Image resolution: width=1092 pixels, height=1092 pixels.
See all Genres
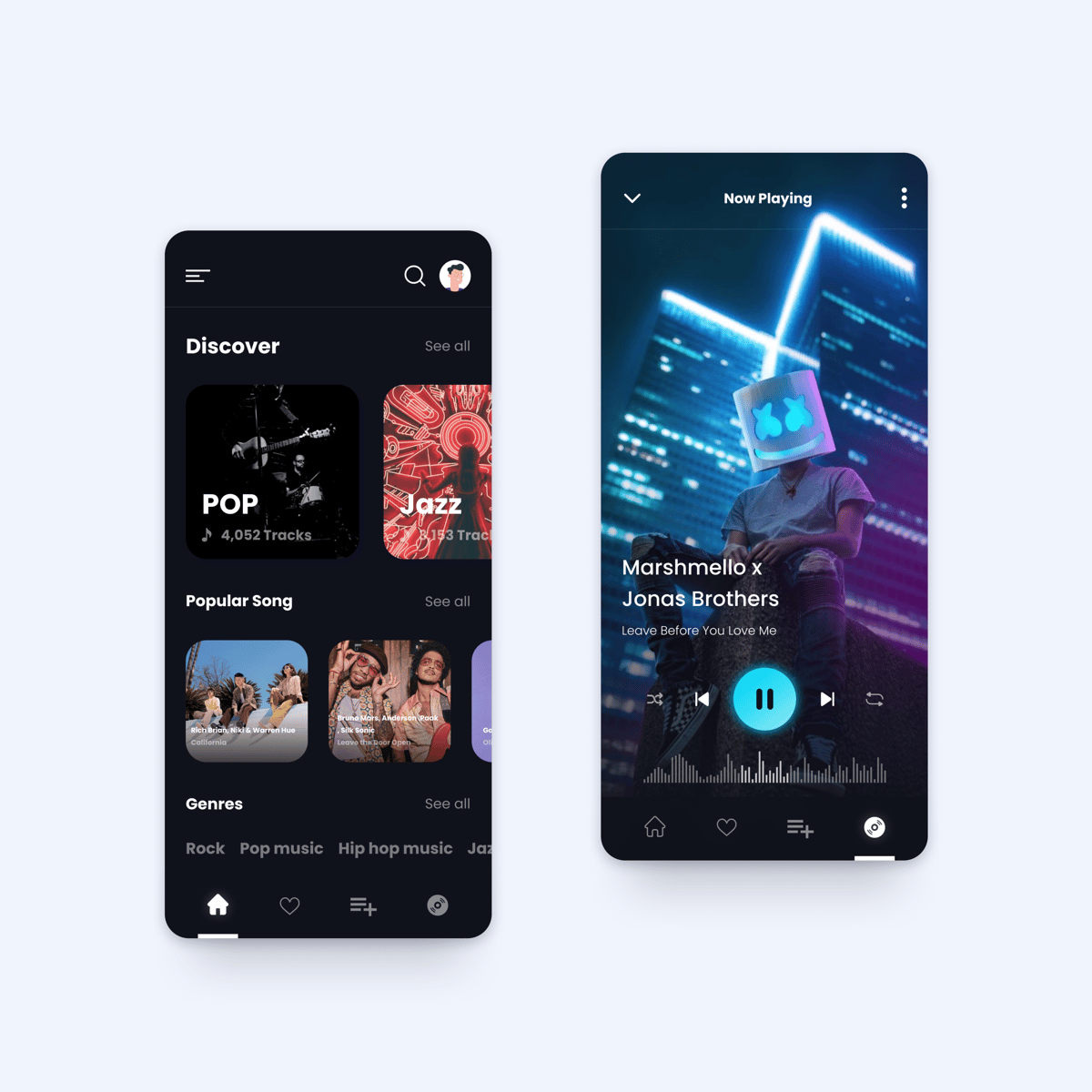447,804
